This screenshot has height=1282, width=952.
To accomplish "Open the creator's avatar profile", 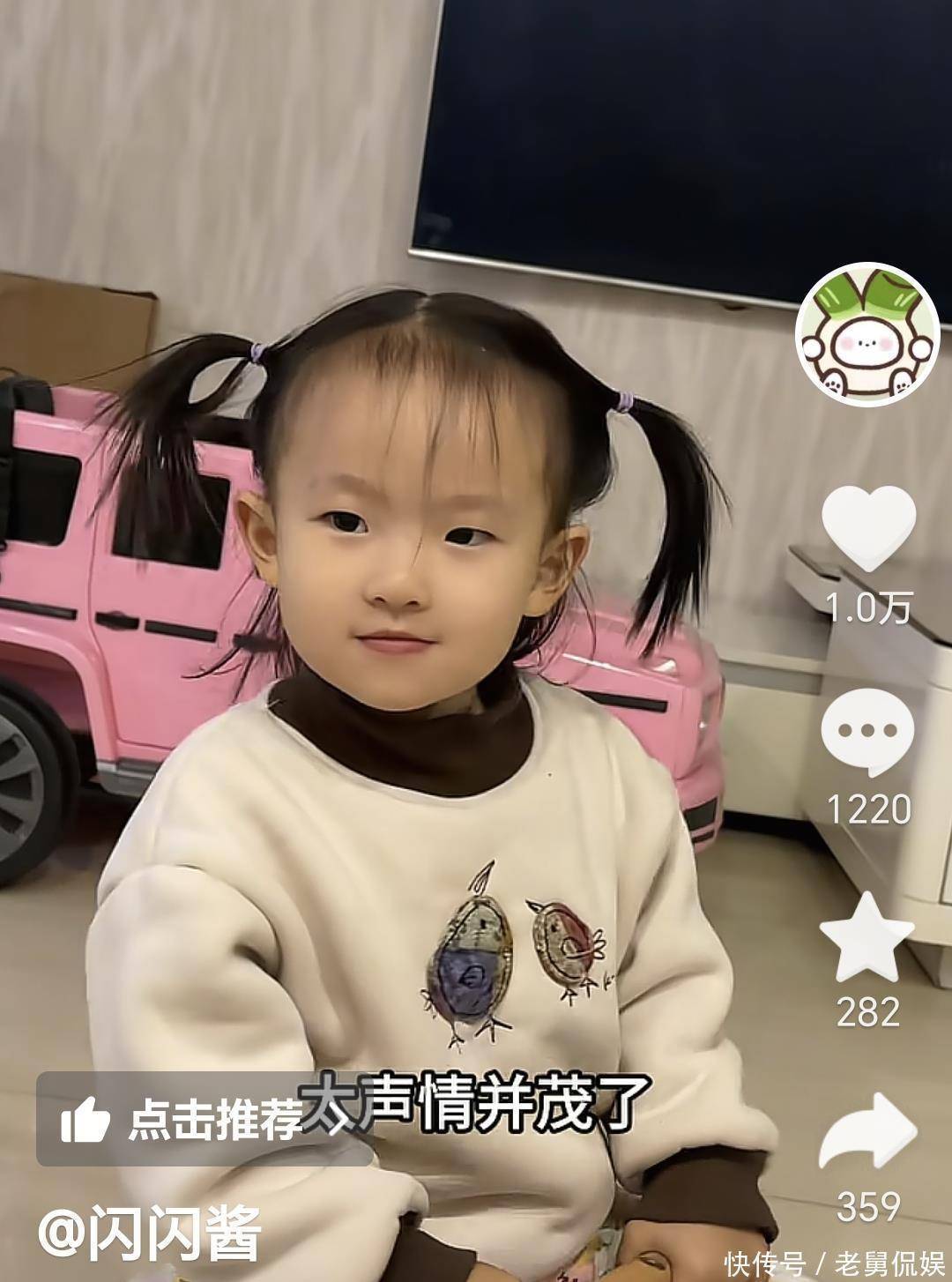I will (x=867, y=334).
